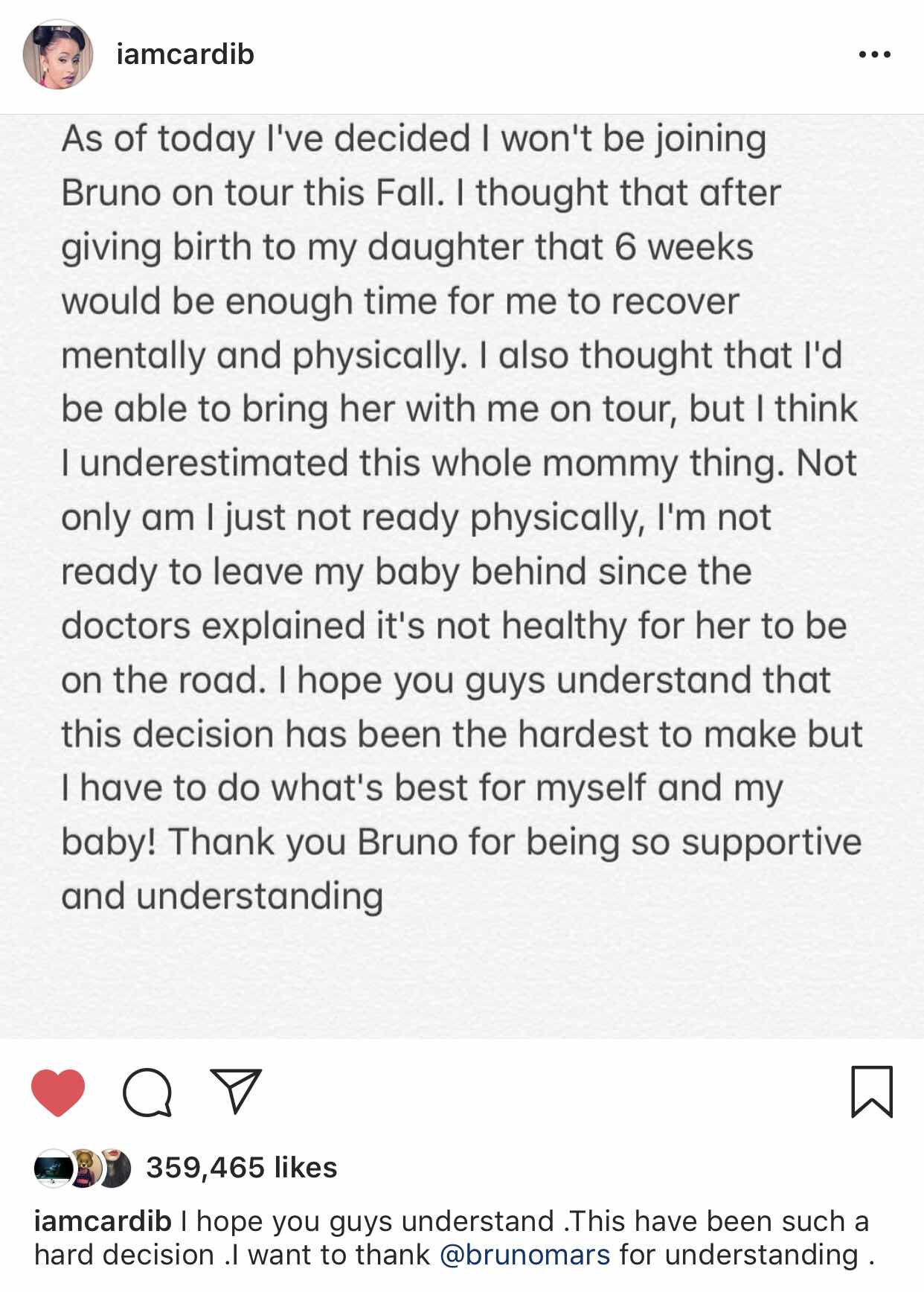Open iamcardib's profile picture

[x=58, y=55]
